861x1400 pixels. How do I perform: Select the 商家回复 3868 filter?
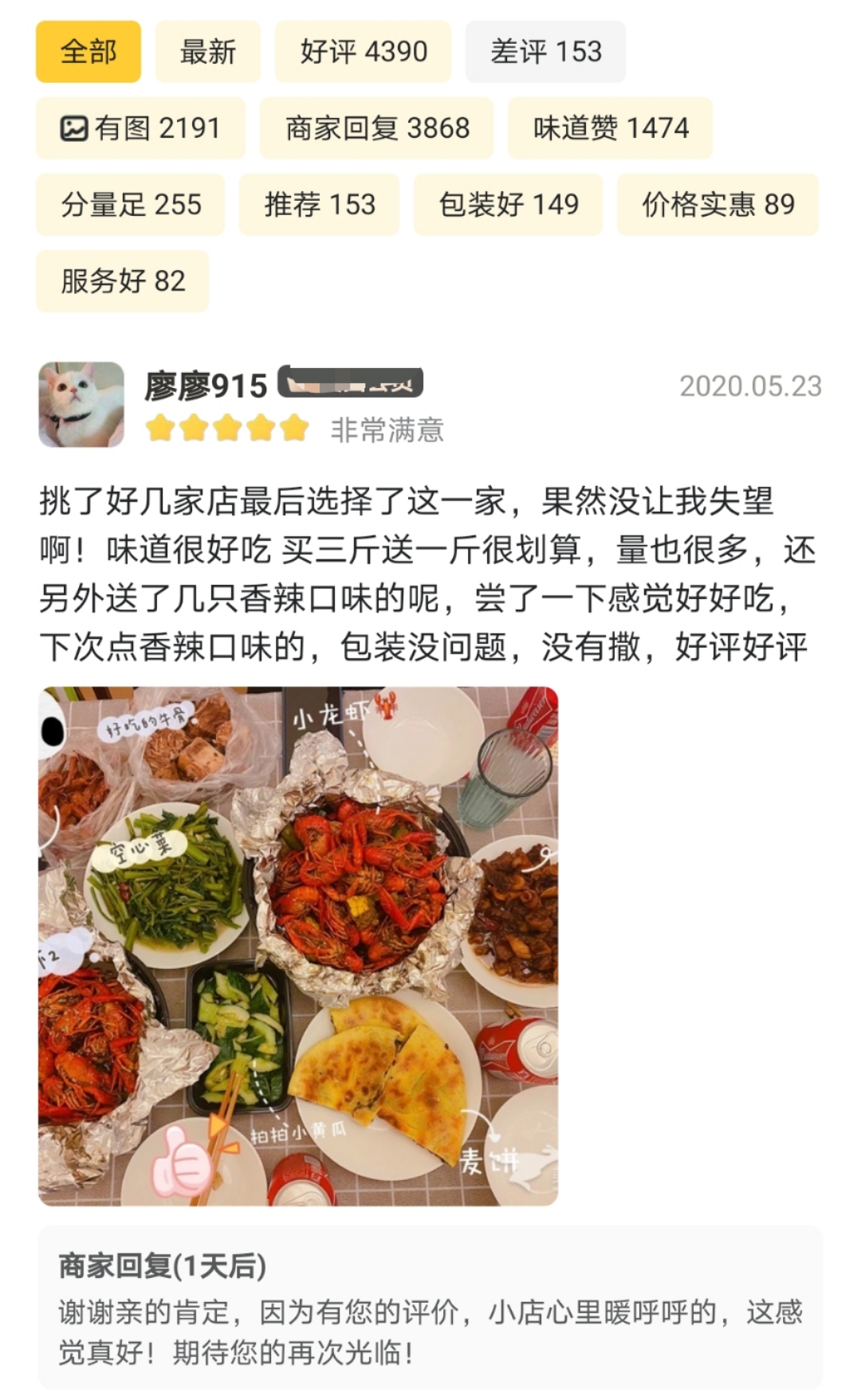(x=375, y=127)
